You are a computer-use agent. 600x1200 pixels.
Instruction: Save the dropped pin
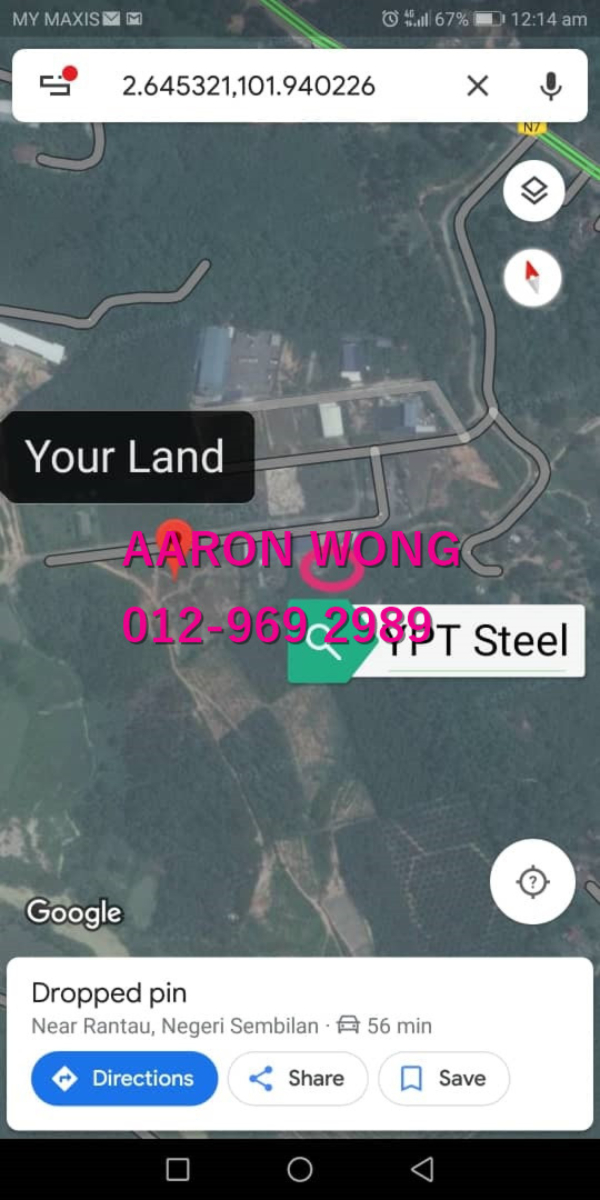[x=443, y=1078]
